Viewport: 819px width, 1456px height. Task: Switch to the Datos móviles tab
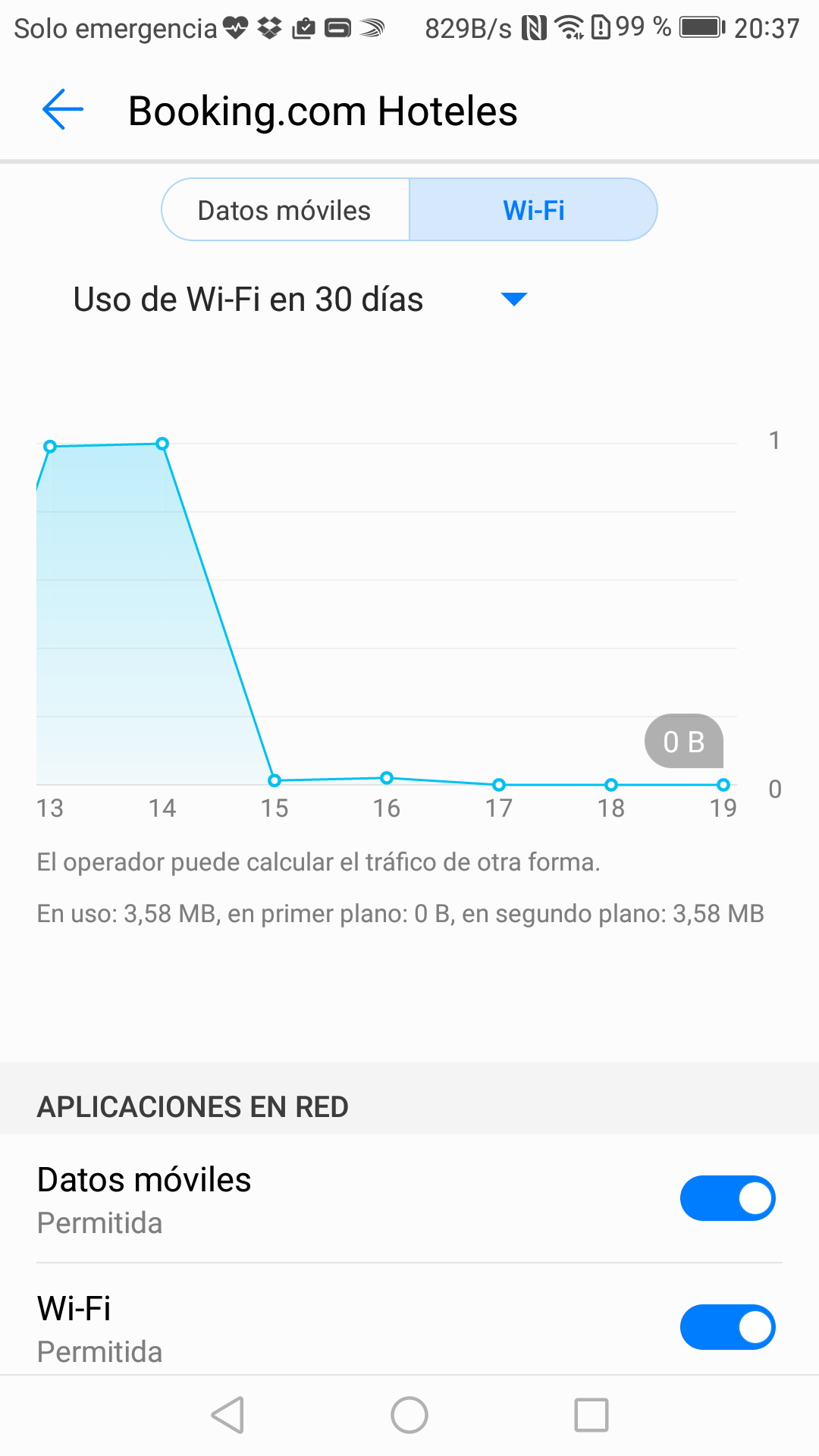coord(285,210)
